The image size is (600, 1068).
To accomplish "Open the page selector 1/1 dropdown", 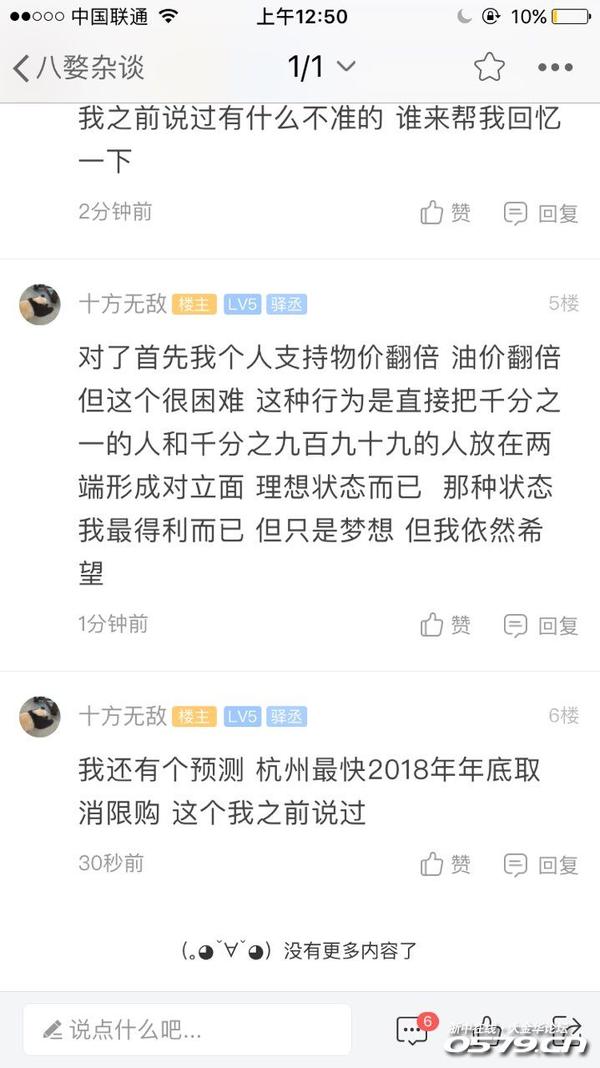I will (x=320, y=67).
